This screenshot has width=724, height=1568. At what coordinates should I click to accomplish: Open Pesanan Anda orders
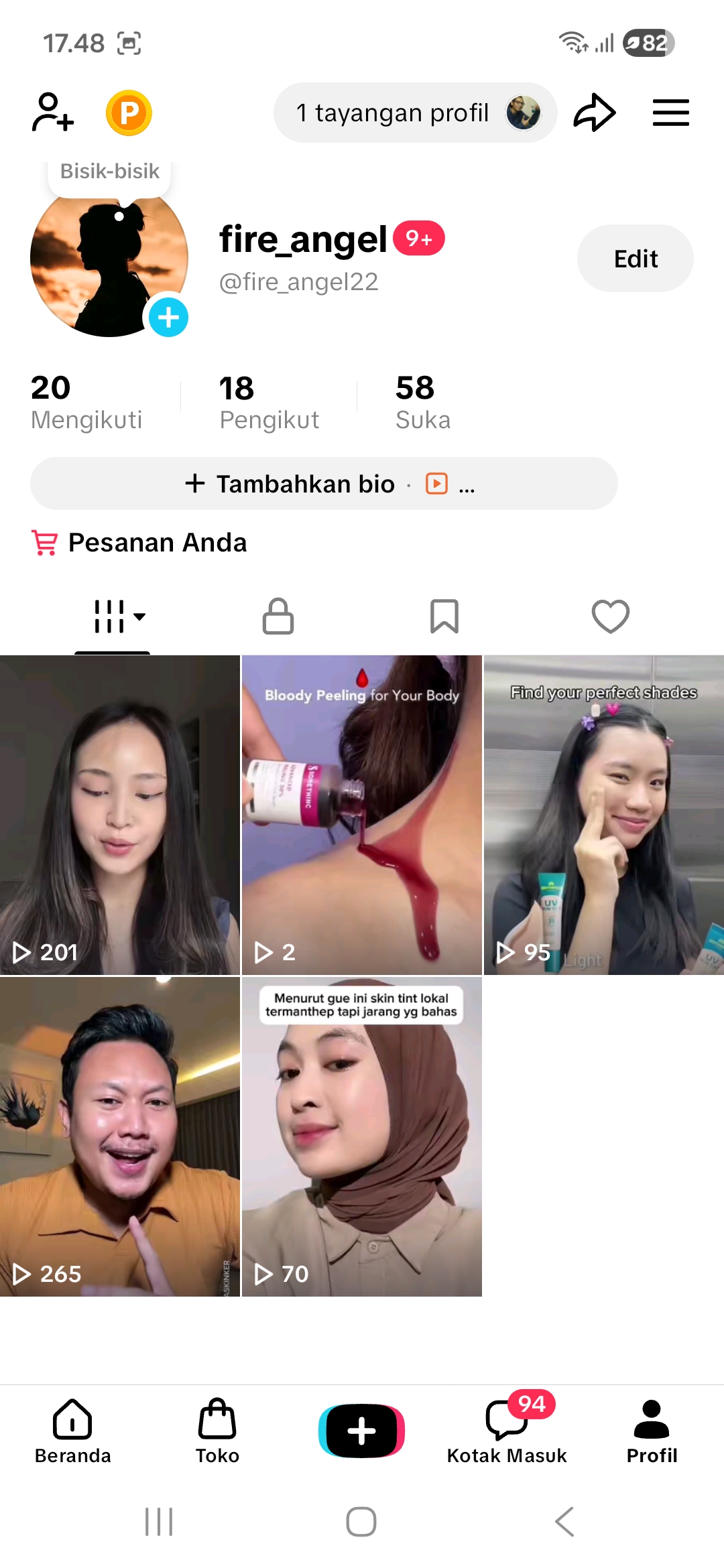pos(139,543)
